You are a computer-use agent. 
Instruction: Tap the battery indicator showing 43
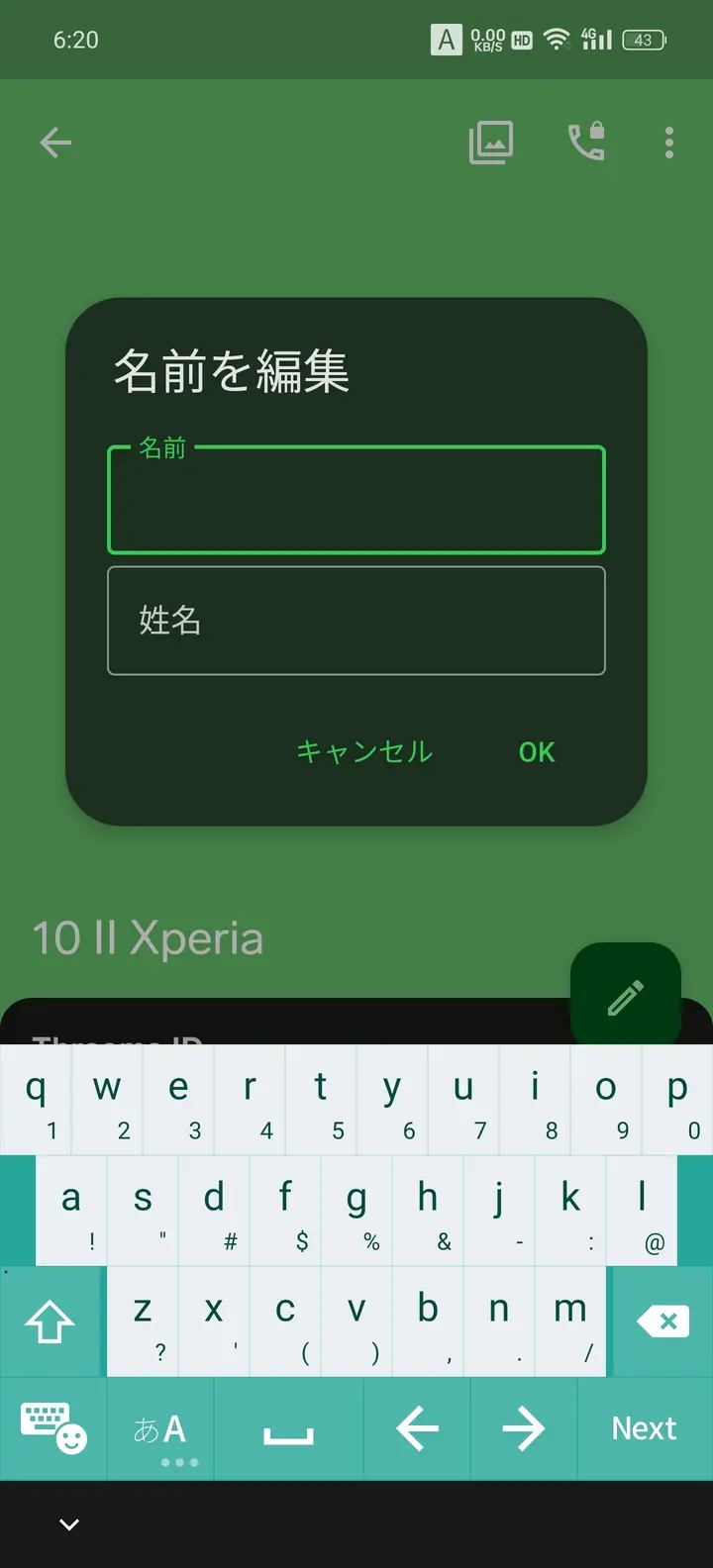pos(642,40)
